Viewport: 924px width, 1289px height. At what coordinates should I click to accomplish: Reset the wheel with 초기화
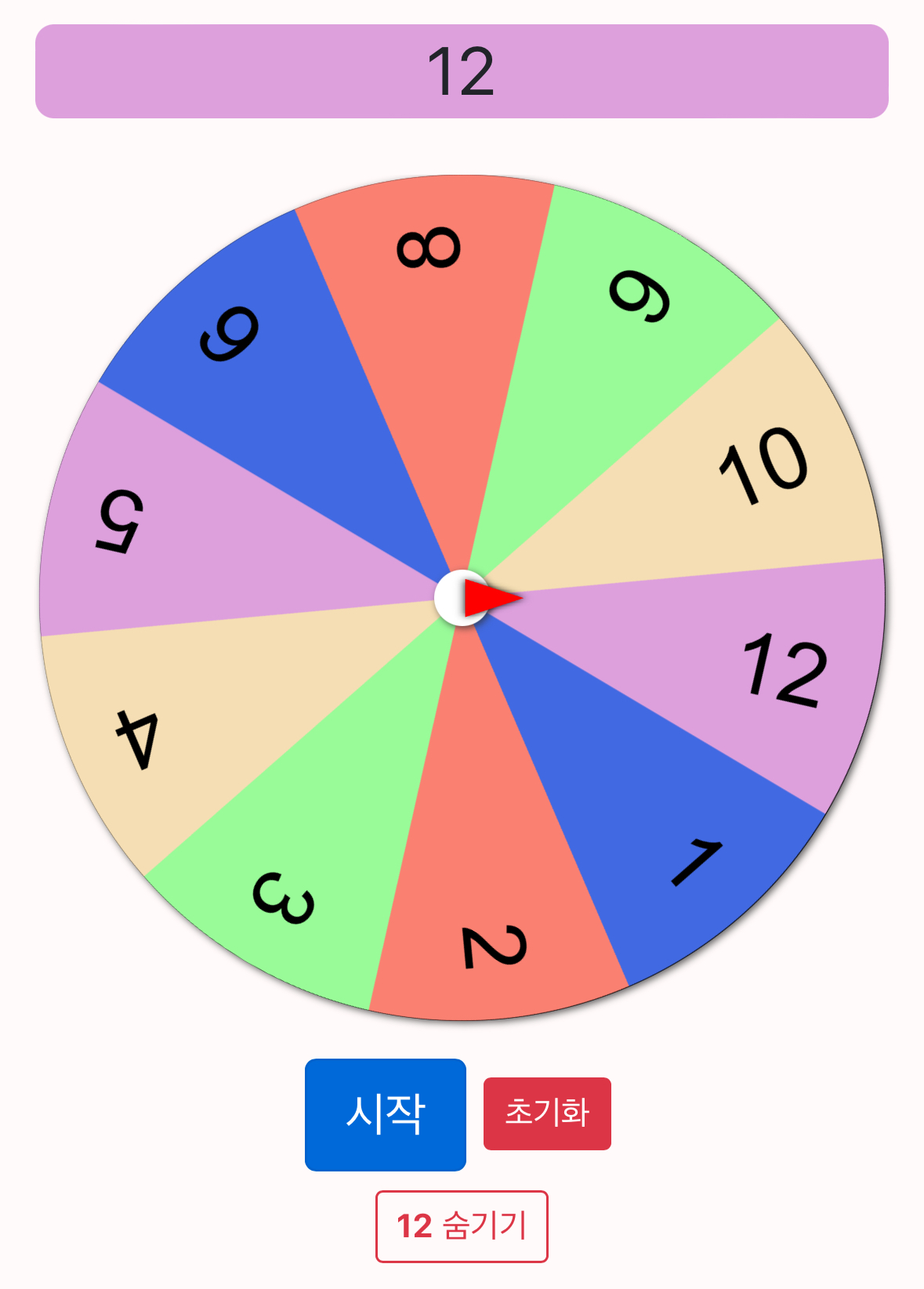pyautogui.click(x=547, y=1113)
